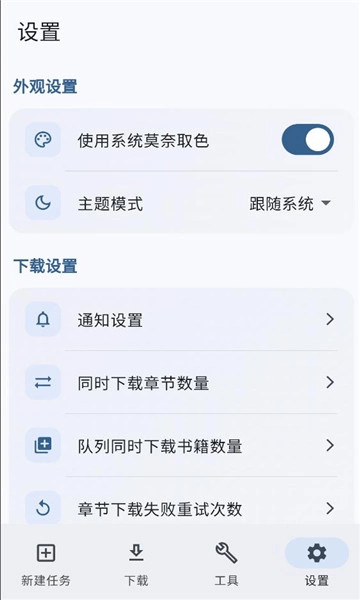
Task: Open 章节下载失败重试次数 setting
Action: (x=181, y=502)
